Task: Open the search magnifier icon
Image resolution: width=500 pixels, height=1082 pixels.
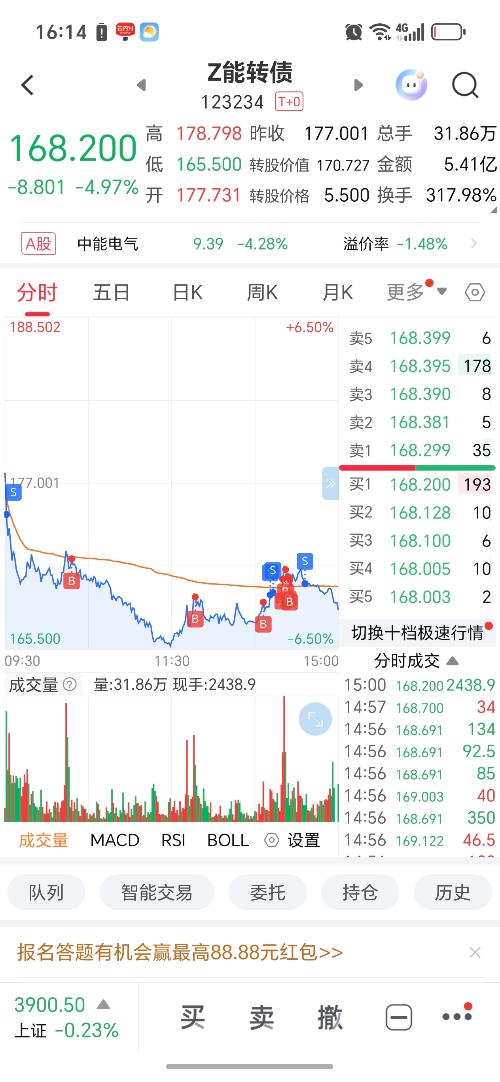Action: point(465,86)
